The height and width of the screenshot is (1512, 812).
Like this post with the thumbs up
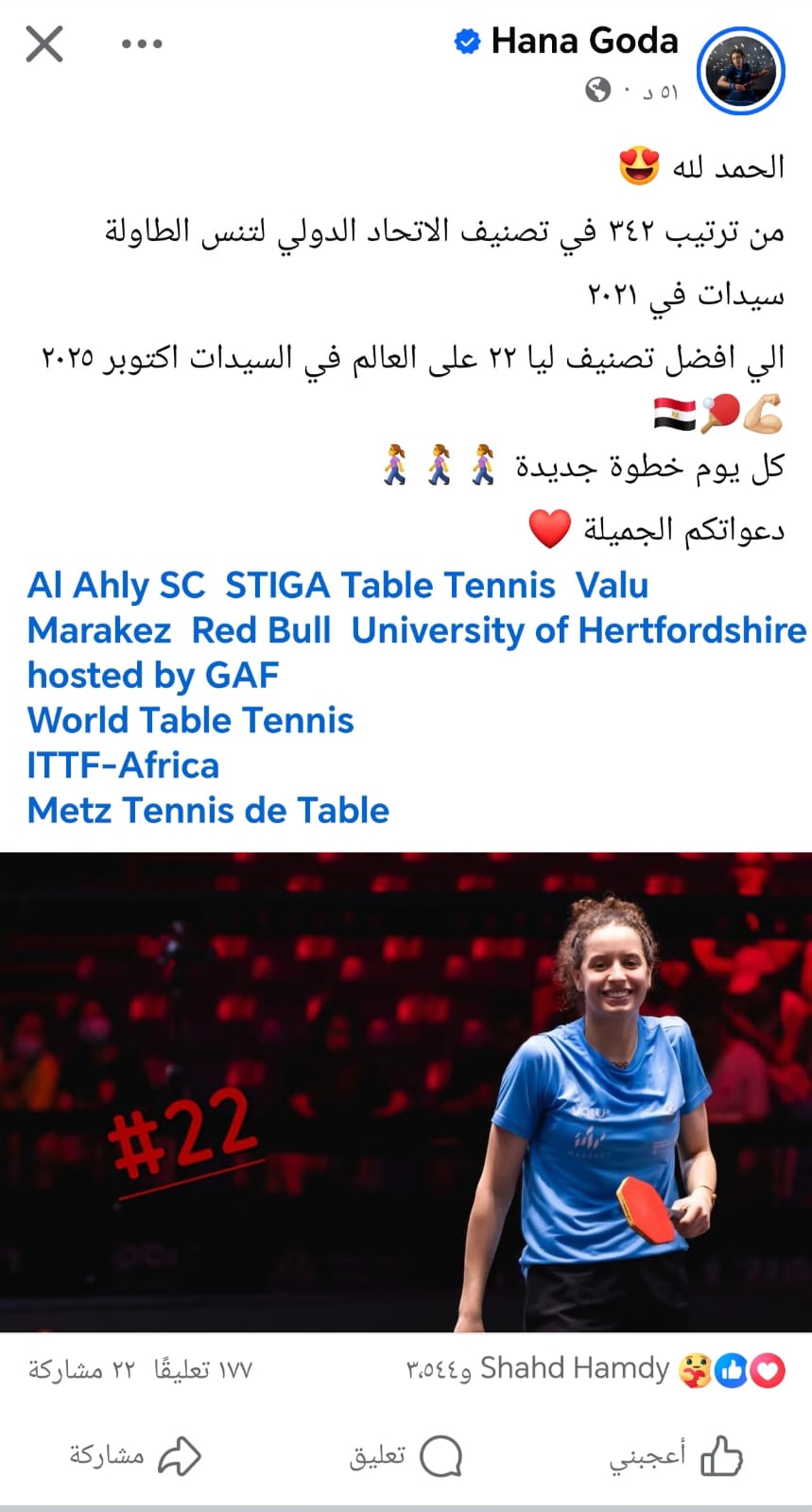(675, 1456)
